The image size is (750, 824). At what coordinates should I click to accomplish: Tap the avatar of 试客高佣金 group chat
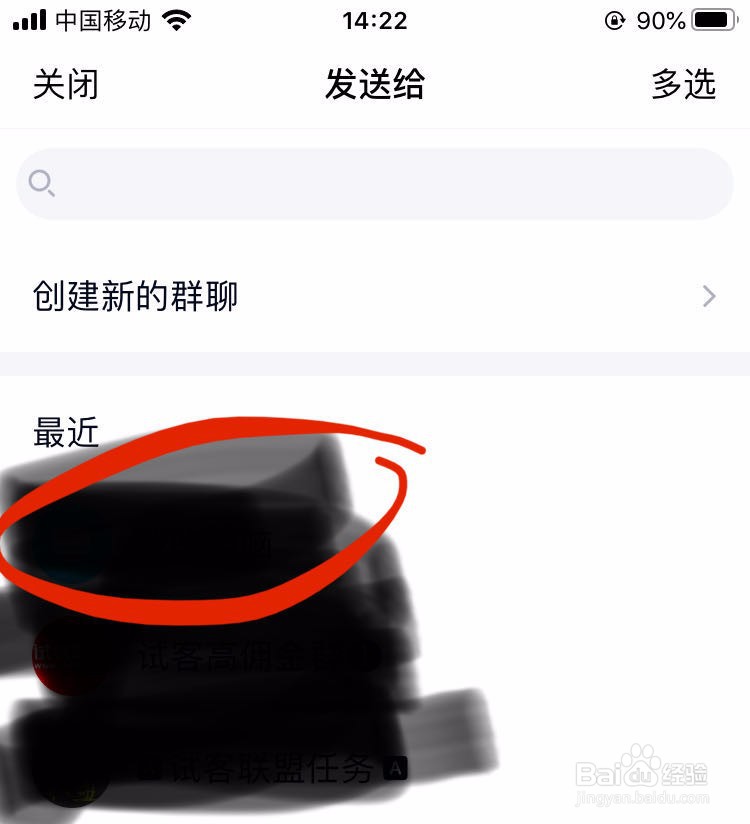coord(67,655)
